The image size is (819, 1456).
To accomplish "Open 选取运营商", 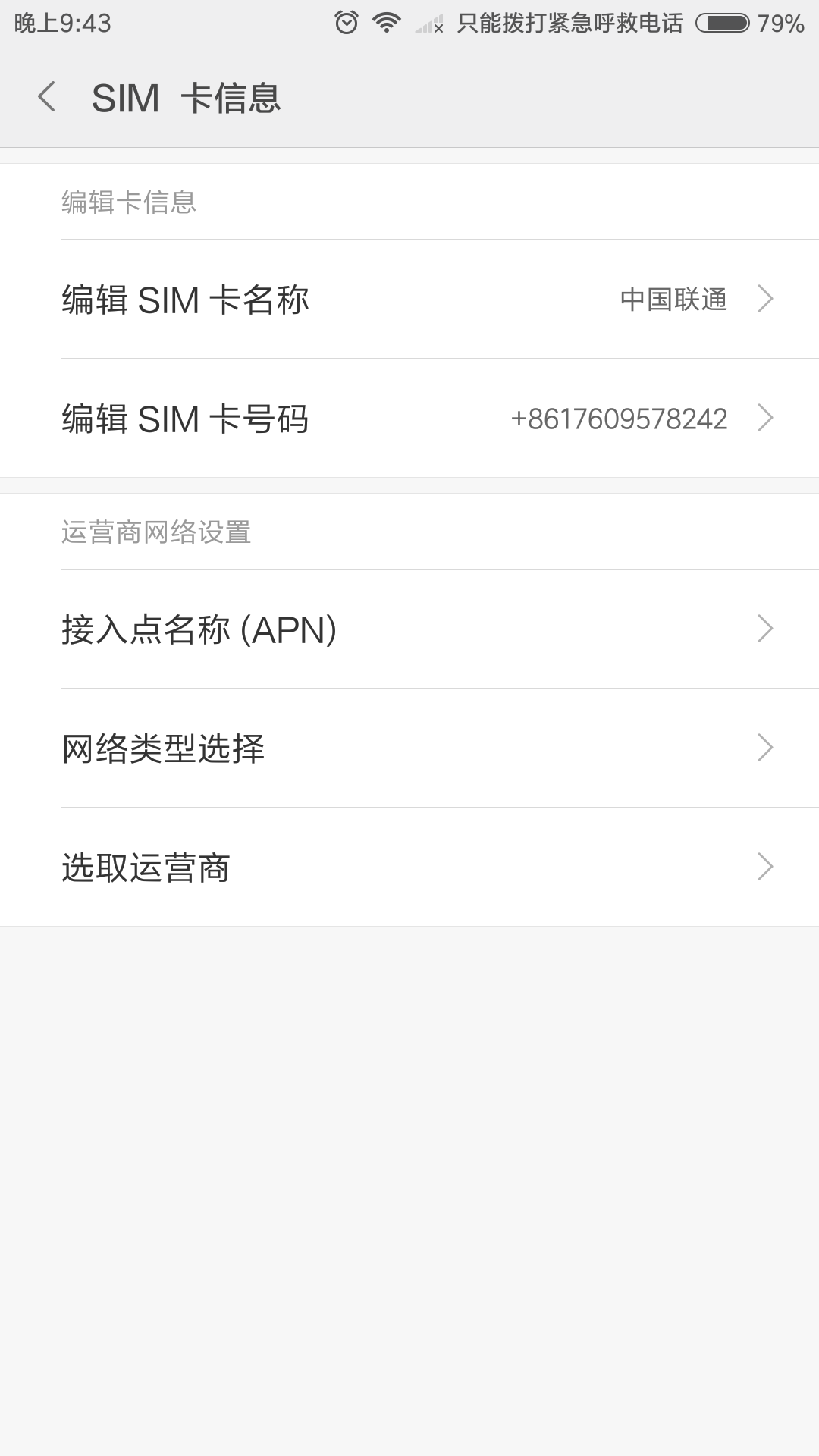I will point(409,867).
